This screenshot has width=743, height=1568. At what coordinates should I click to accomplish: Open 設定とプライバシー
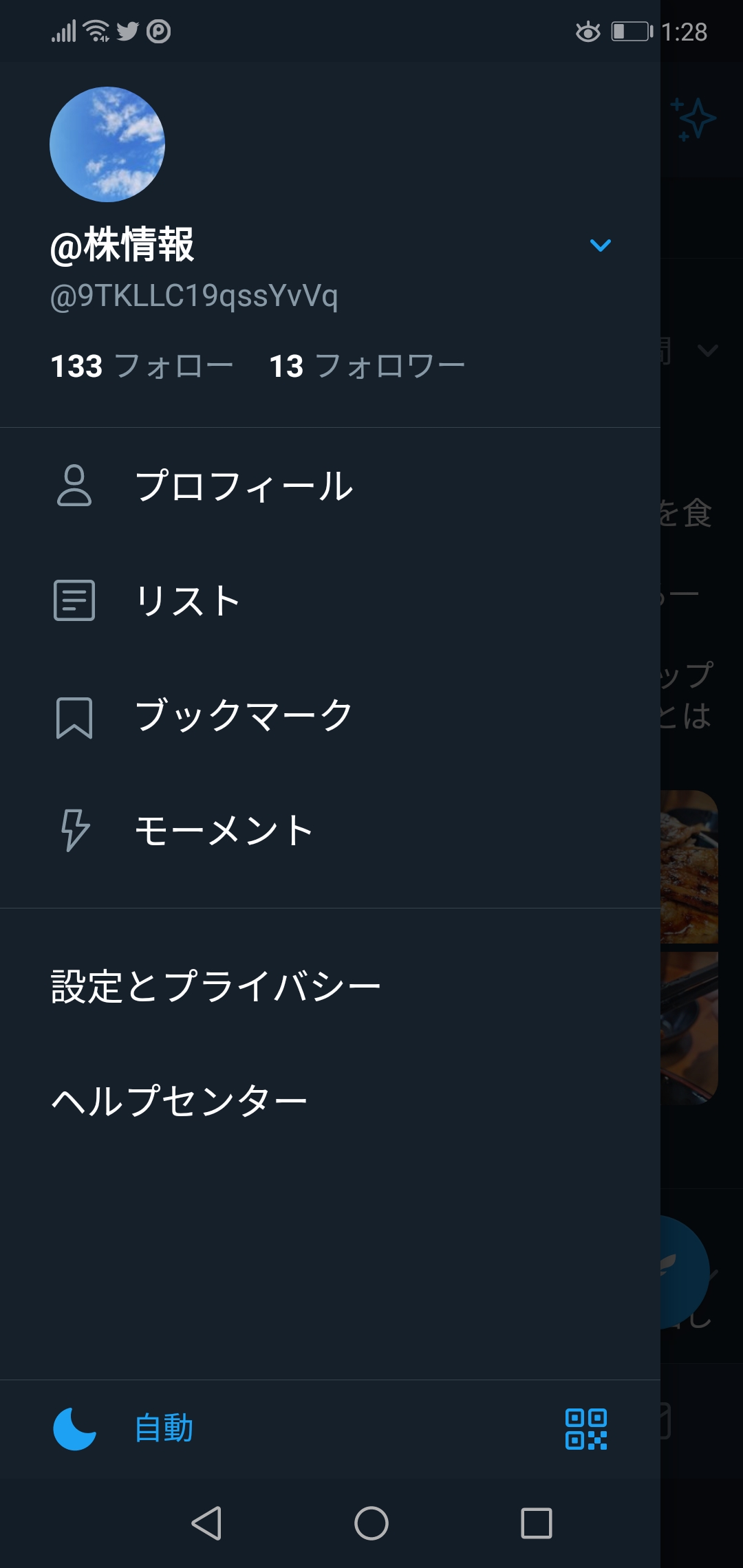click(216, 986)
